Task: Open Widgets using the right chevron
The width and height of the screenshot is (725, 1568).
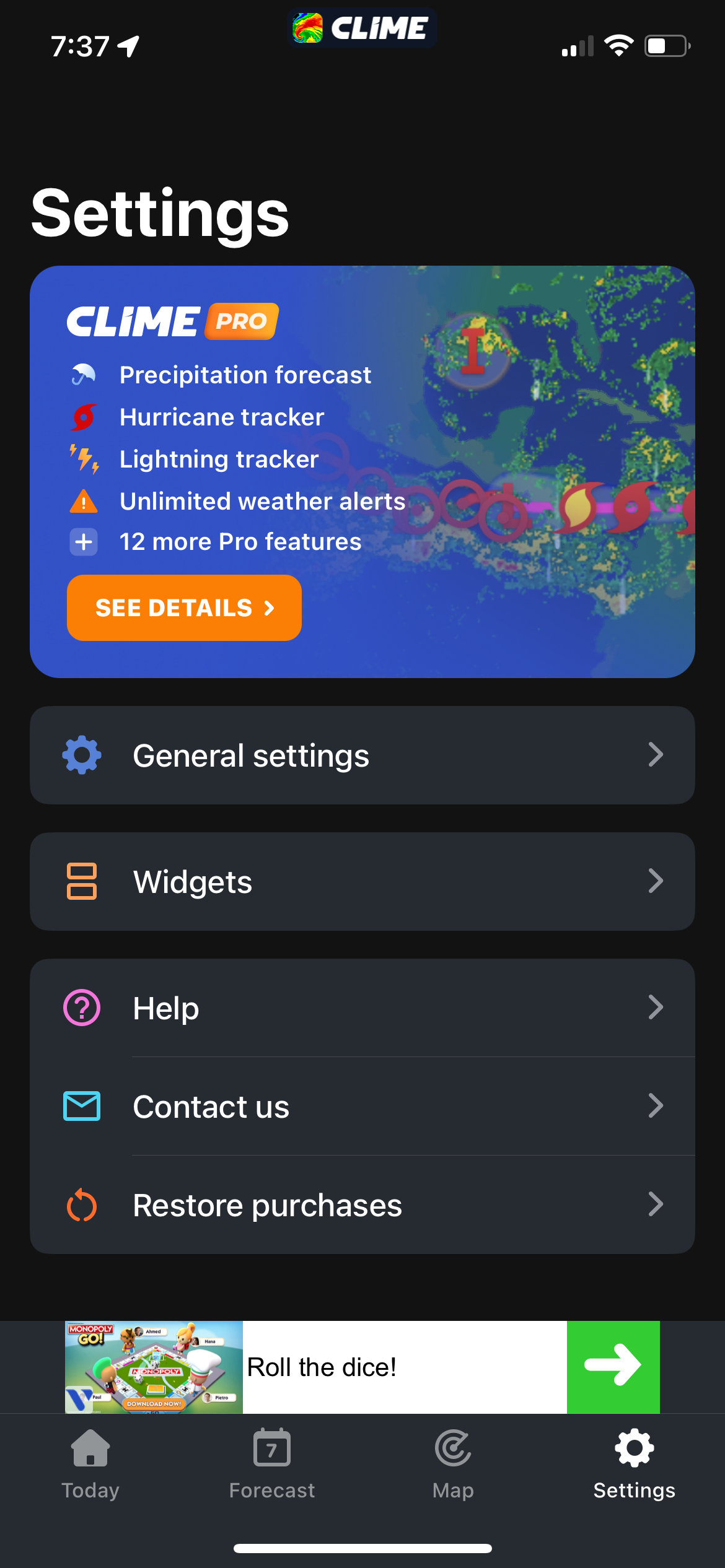Action: tap(656, 881)
